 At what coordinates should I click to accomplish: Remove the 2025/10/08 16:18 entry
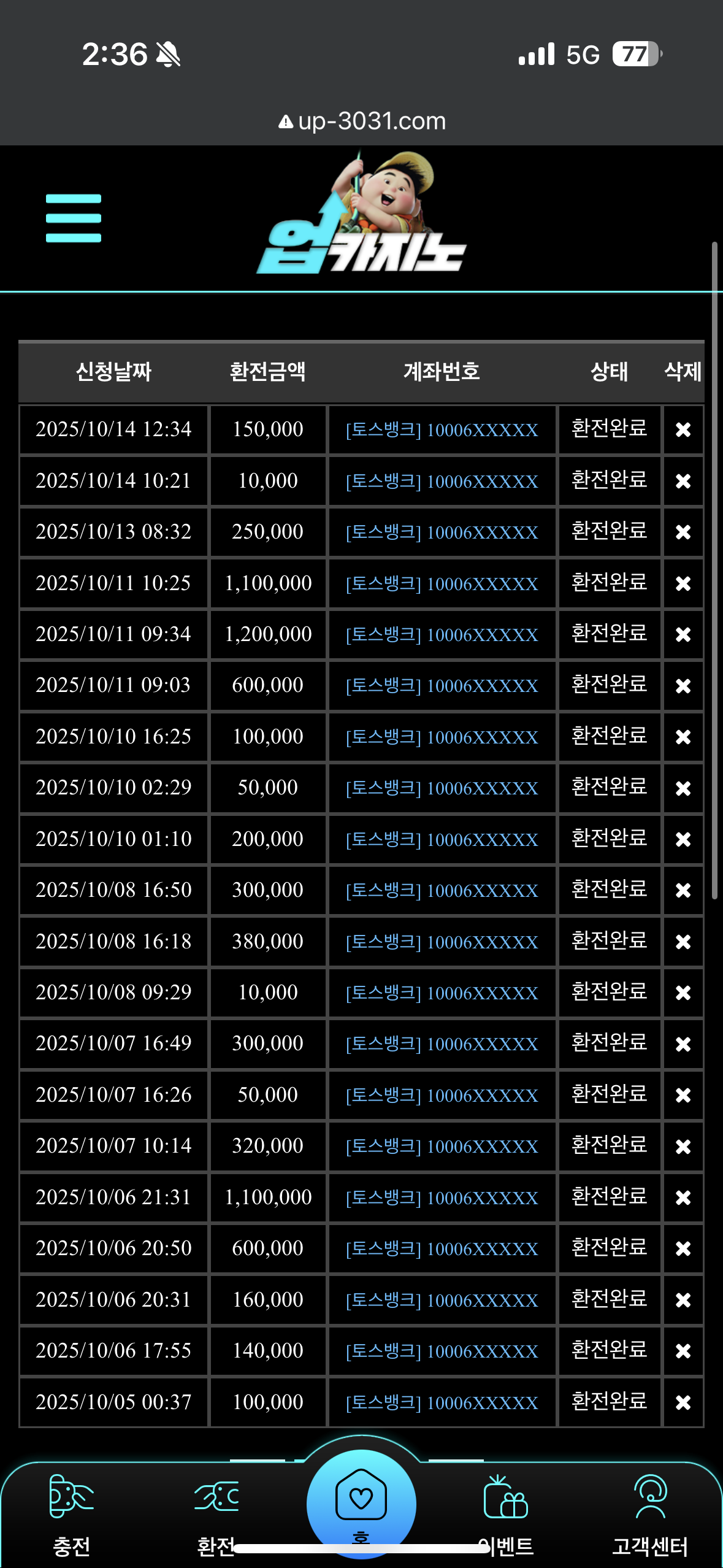point(683,942)
